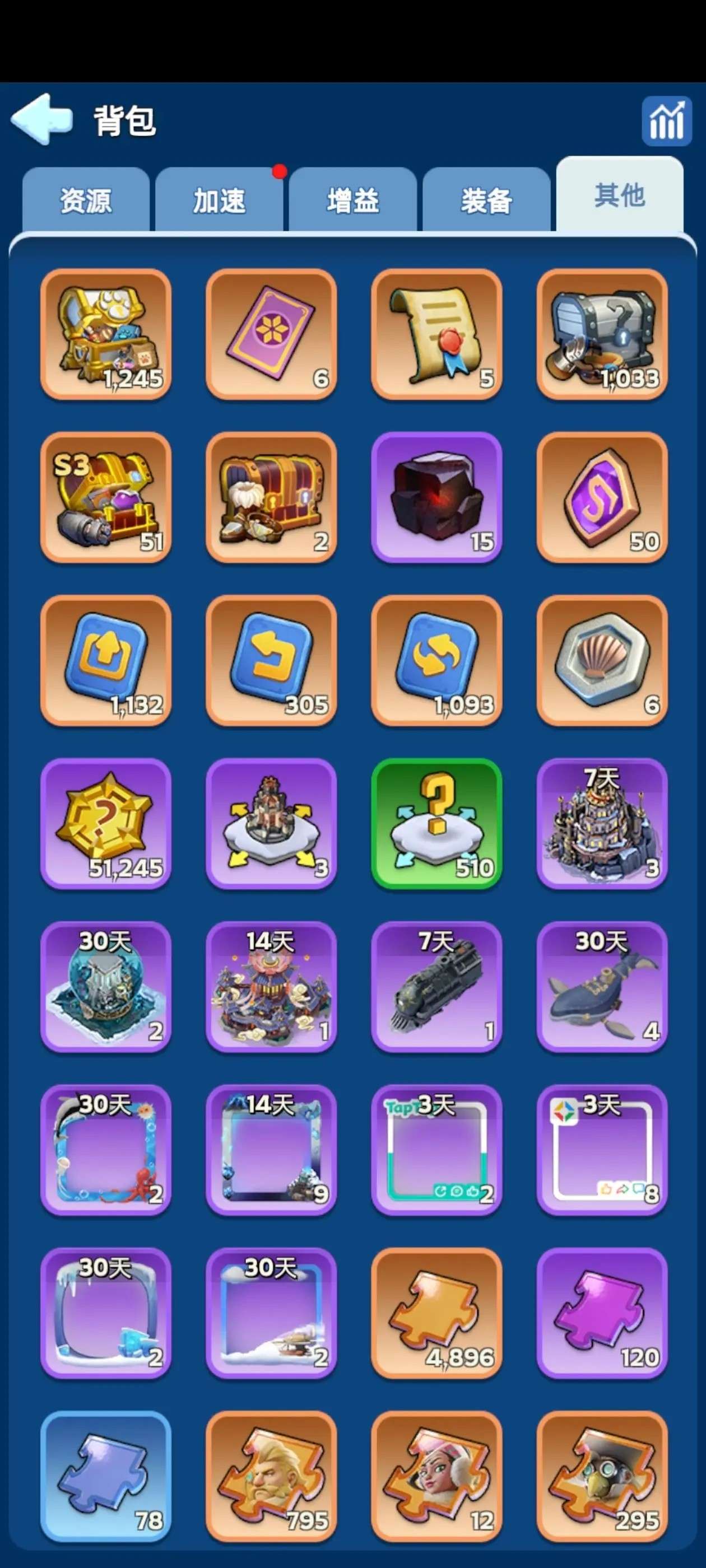Tap the purple card item with 6
Image resolution: width=706 pixels, height=1568 pixels.
(271, 334)
